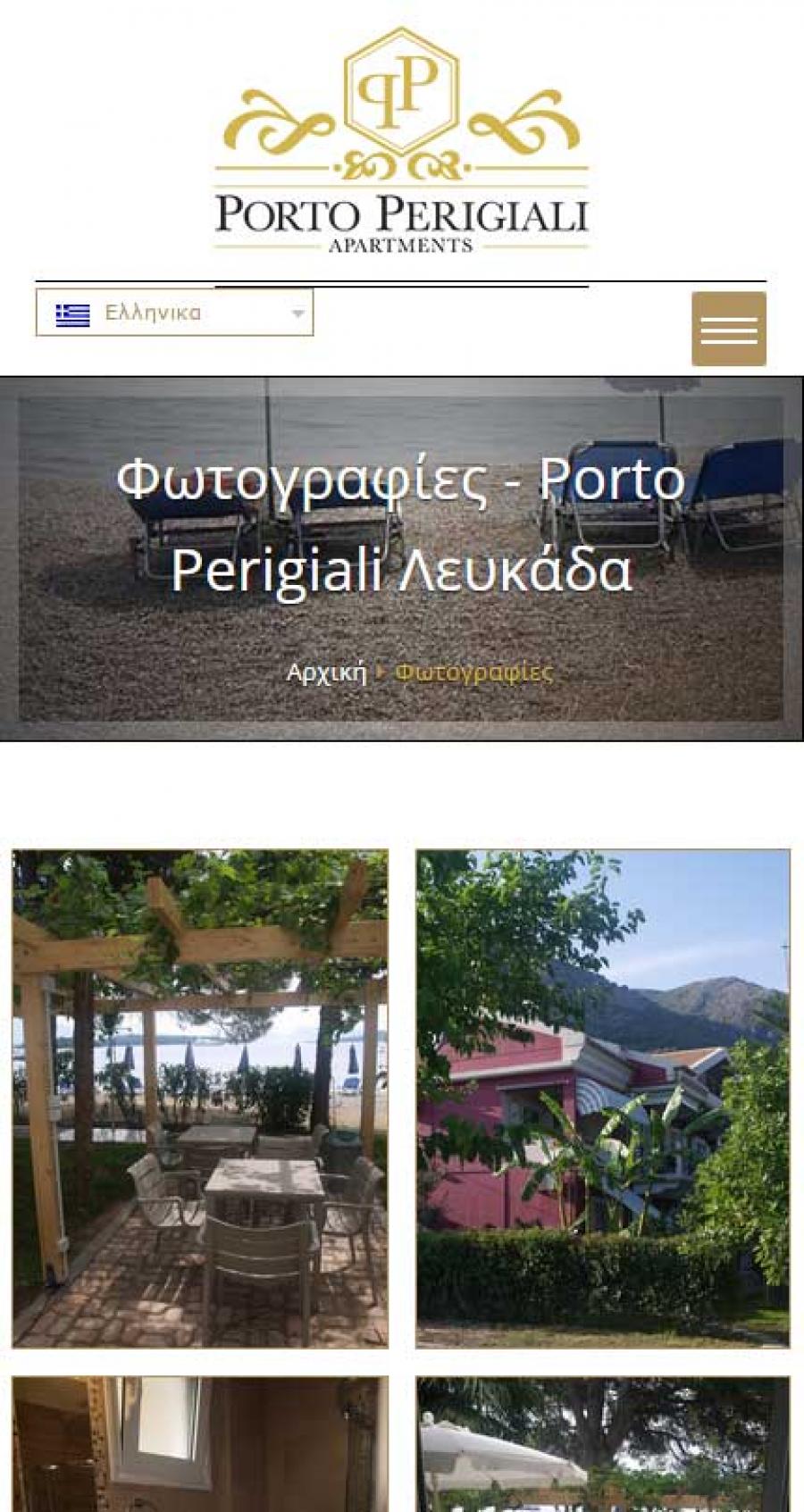This screenshot has height=1512, width=804.
Task: Open the pink building and mountains photo
Action: pos(603,1098)
